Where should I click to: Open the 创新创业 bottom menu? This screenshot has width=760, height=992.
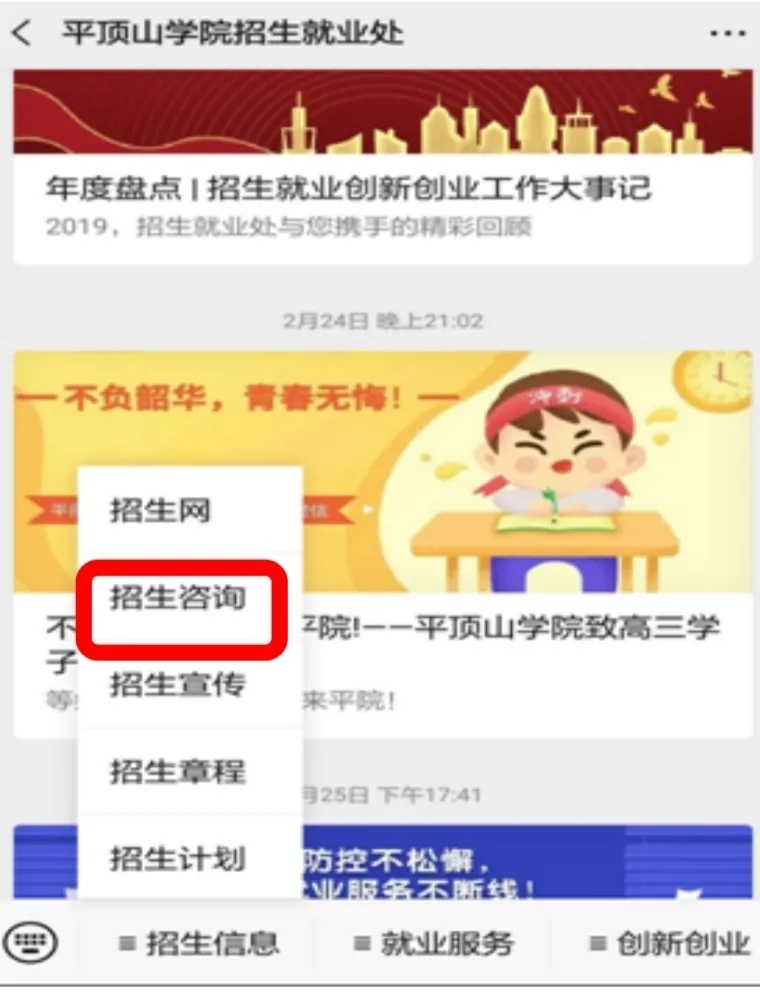(668, 943)
